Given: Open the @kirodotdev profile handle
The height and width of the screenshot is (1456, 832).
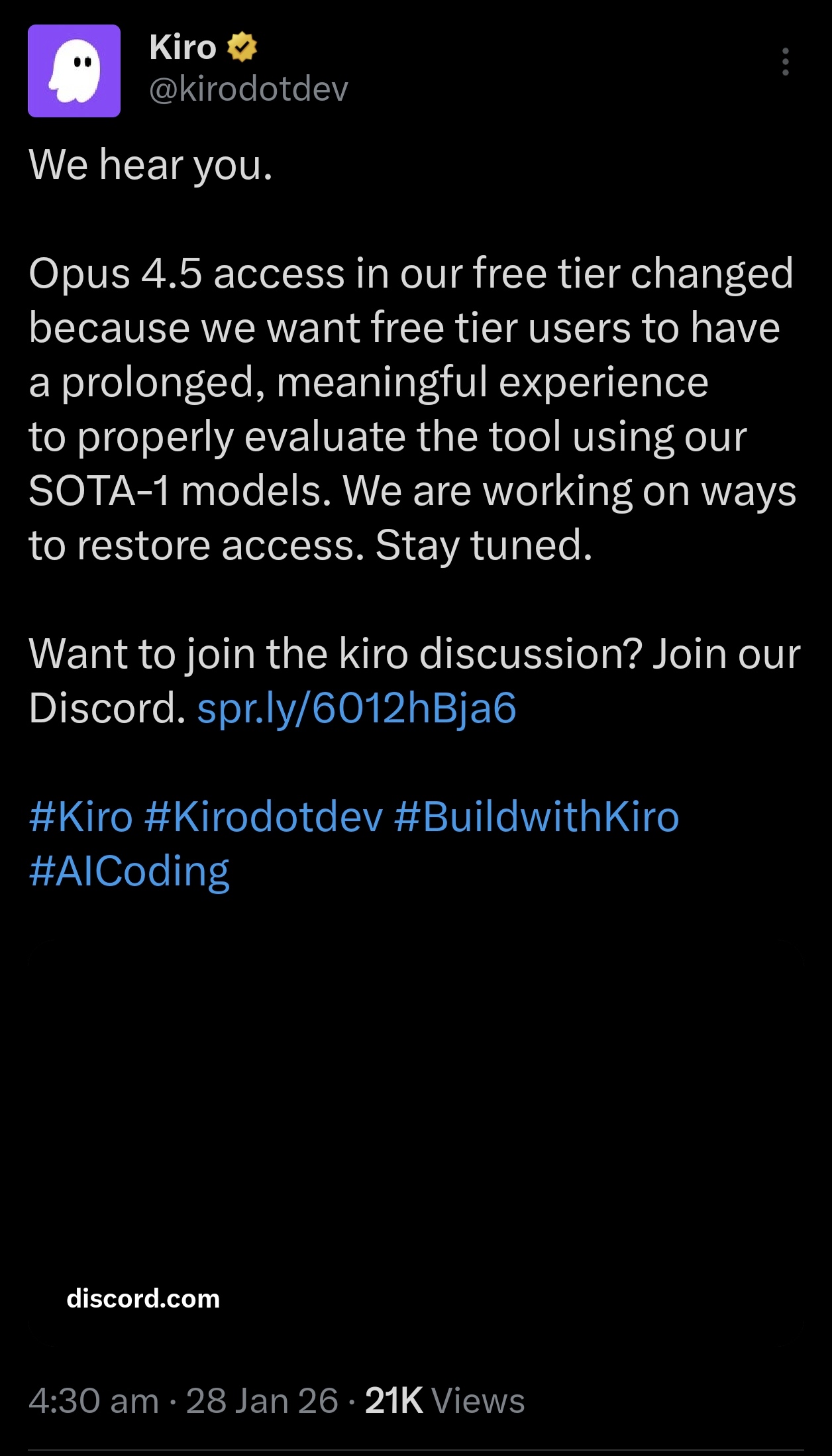Looking at the screenshot, I should pyautogui.click(x=248, y=89).
